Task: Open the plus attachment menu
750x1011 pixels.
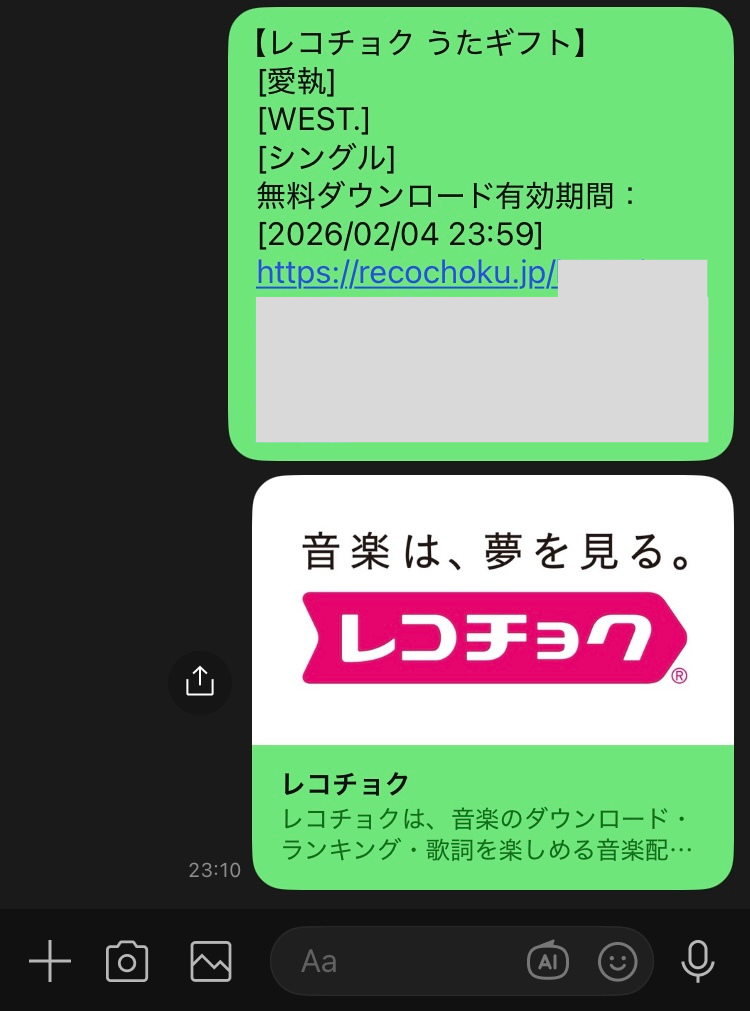Action: (x=49, y=962)
